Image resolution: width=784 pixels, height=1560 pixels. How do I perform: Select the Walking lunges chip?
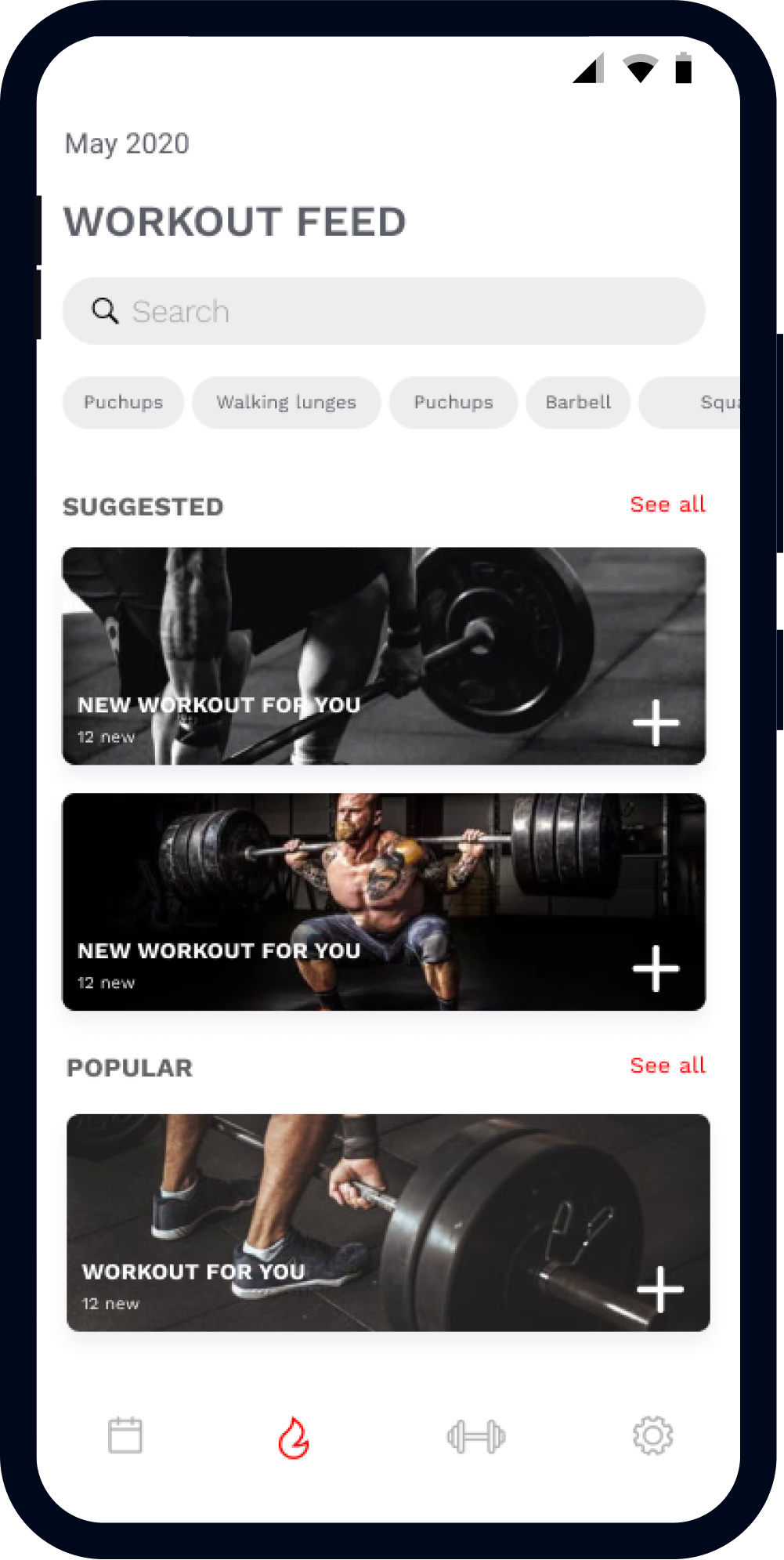[x=286, y=403]
